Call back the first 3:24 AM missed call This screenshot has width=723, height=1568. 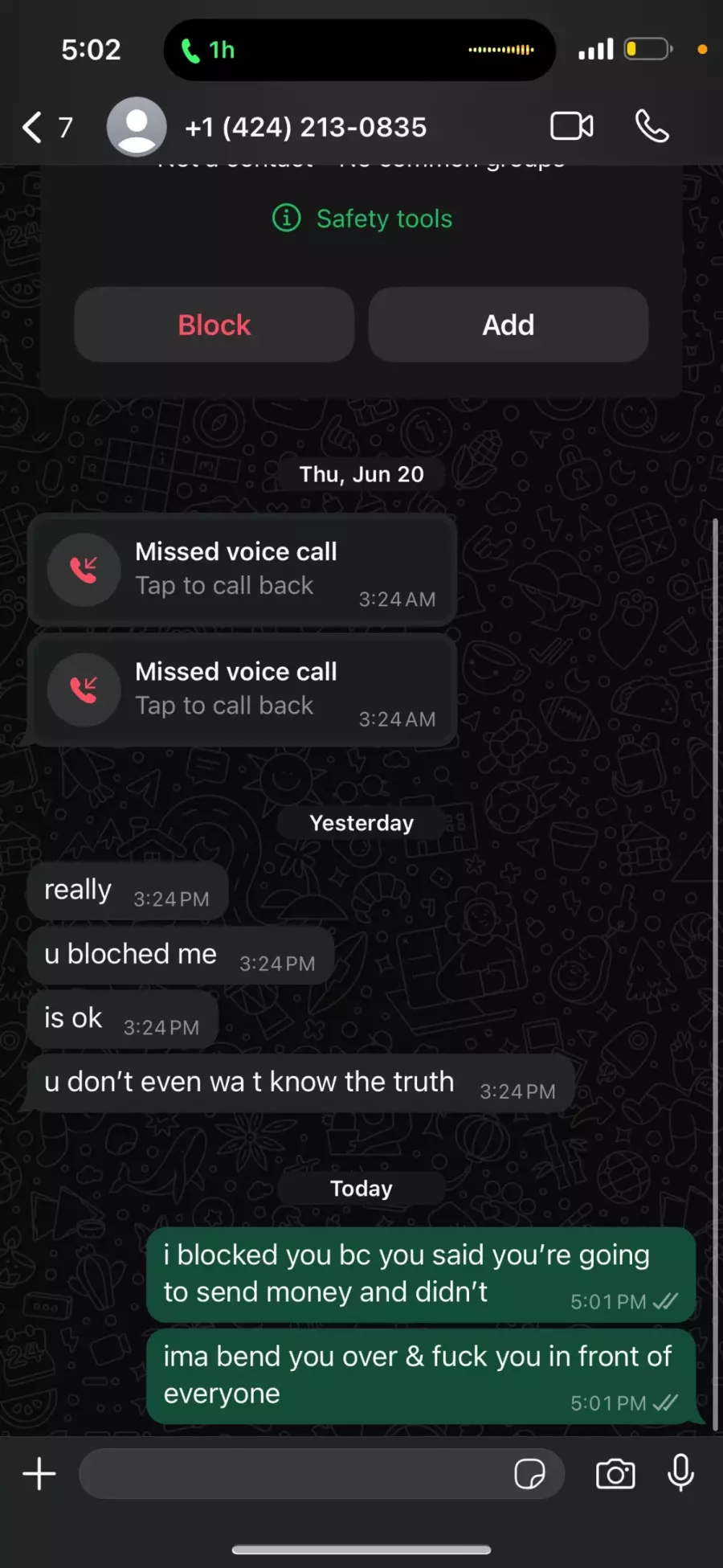click(241, 569)
